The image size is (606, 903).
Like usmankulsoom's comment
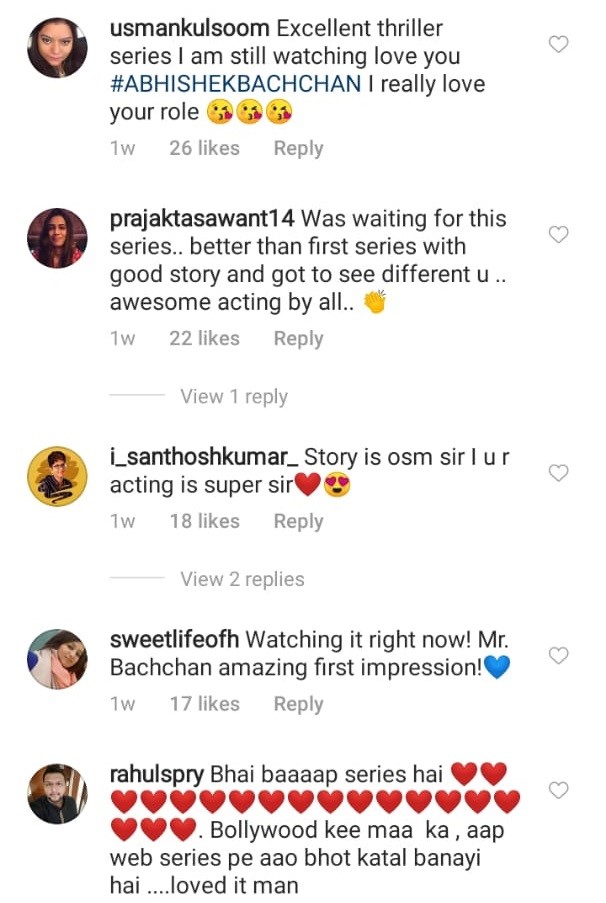pyautogui.click(x=560, y=44)
